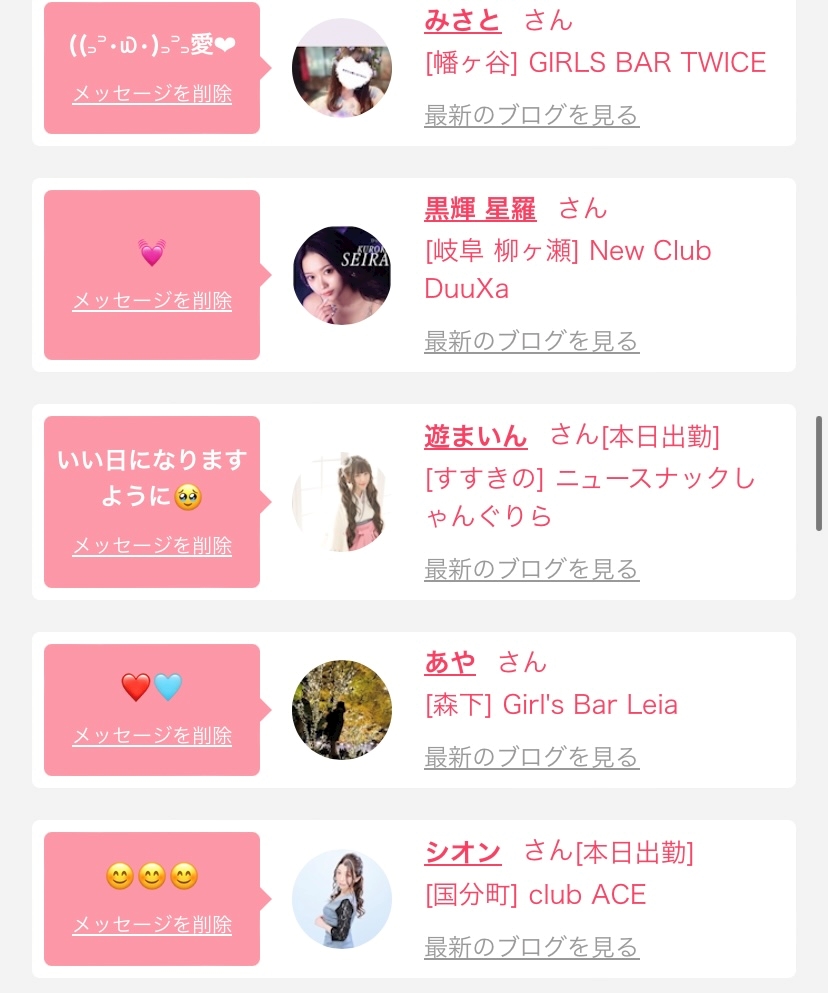
Task: Delete the heart message sent to あや
Action: (x=152, y=736)
